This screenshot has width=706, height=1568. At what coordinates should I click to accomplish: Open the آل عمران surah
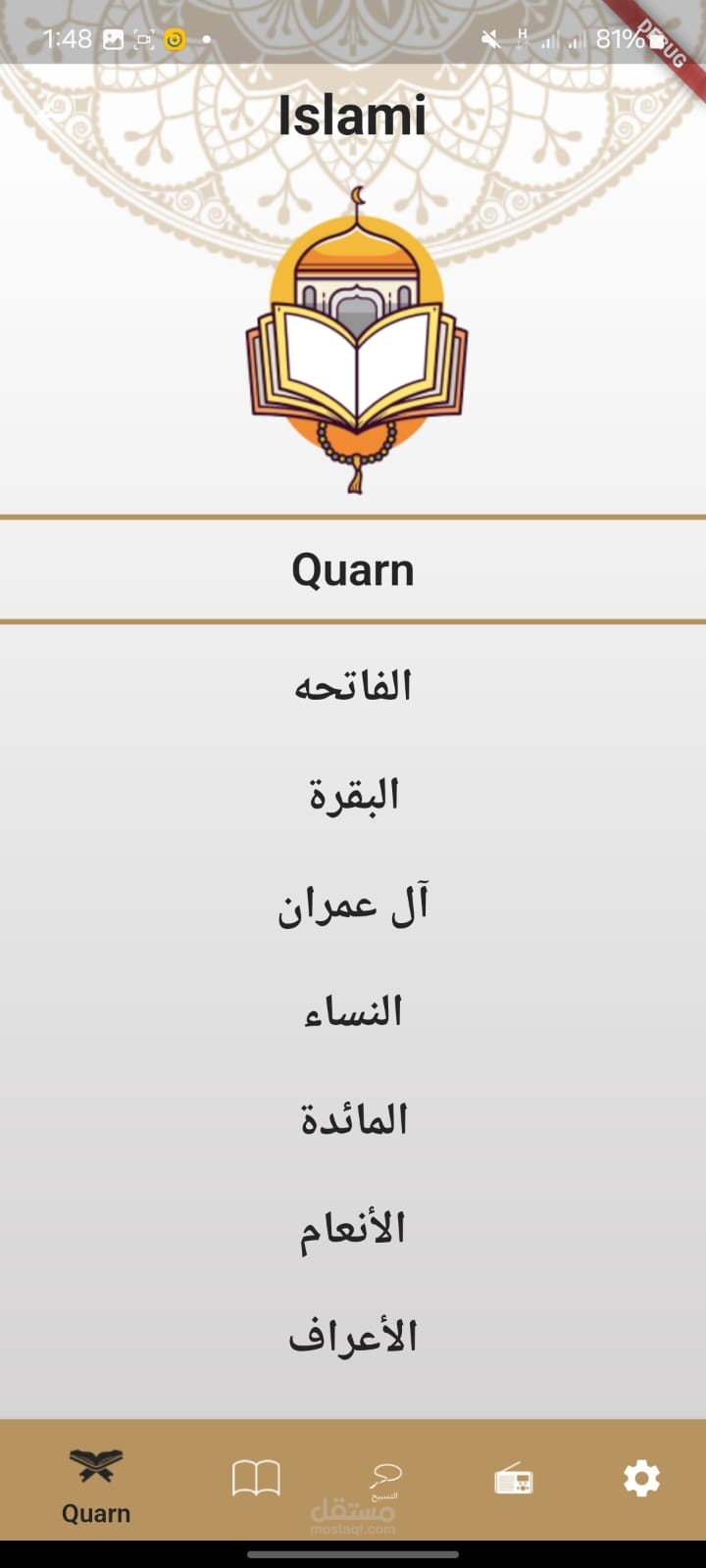coord(353,903)
